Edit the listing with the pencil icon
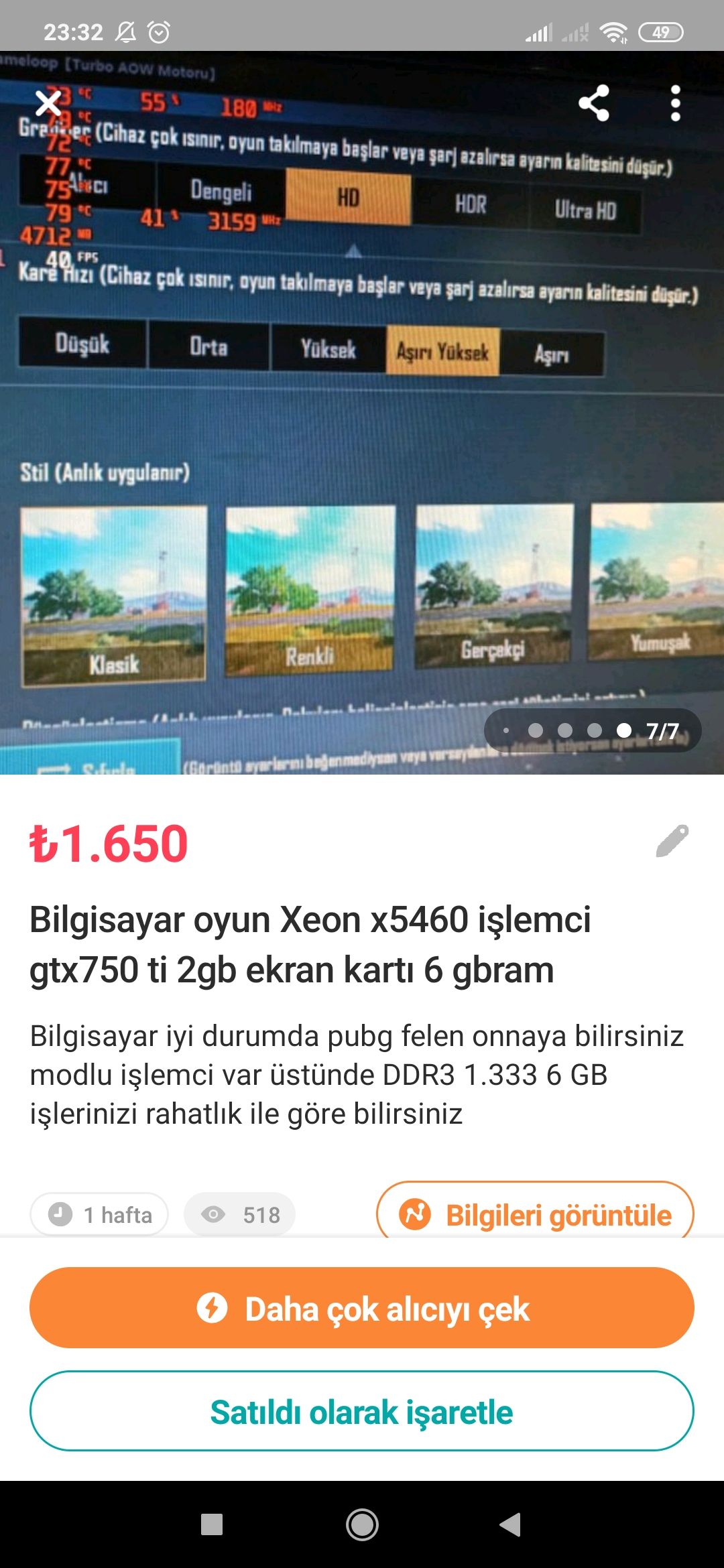 [x=672, y=841]
